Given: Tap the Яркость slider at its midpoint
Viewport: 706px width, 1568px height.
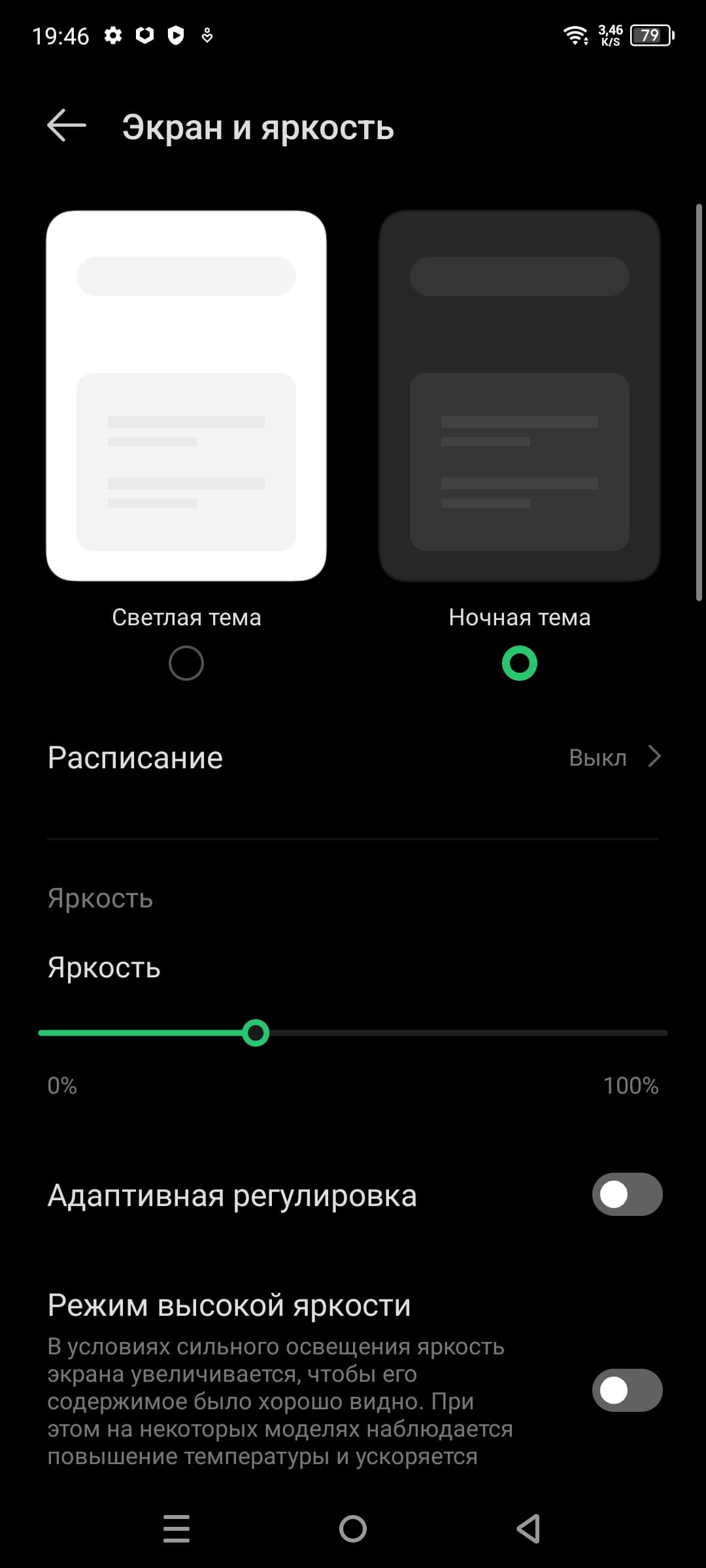Looking at the screenshot, I should pos(353,1033).
